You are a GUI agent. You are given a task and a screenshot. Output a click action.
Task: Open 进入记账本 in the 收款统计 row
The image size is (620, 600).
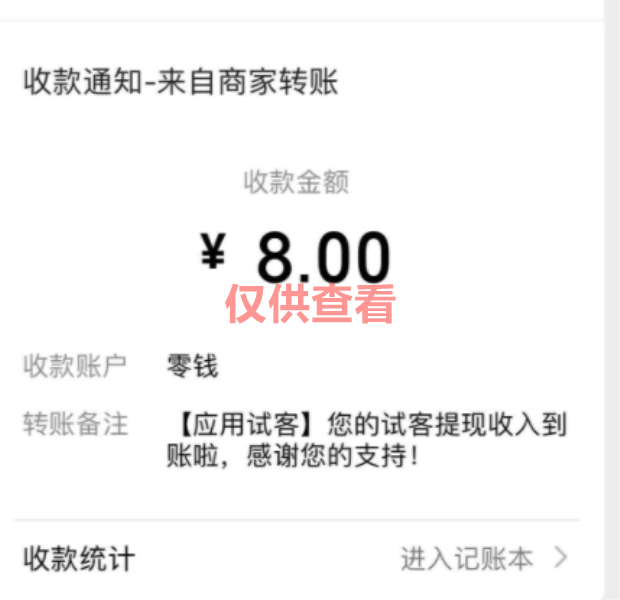(467, 558)
